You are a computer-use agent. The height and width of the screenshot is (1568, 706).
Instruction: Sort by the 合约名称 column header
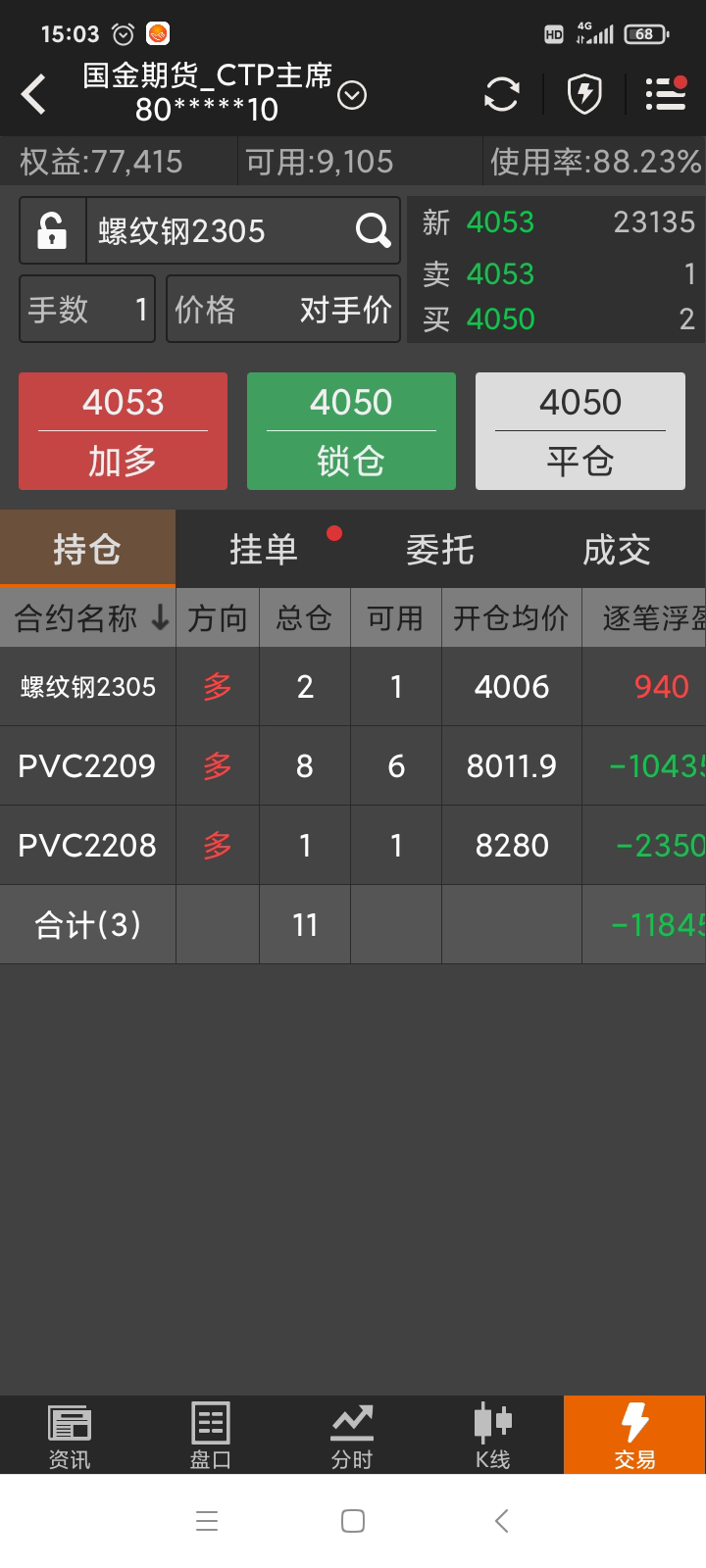pos(88,618)
